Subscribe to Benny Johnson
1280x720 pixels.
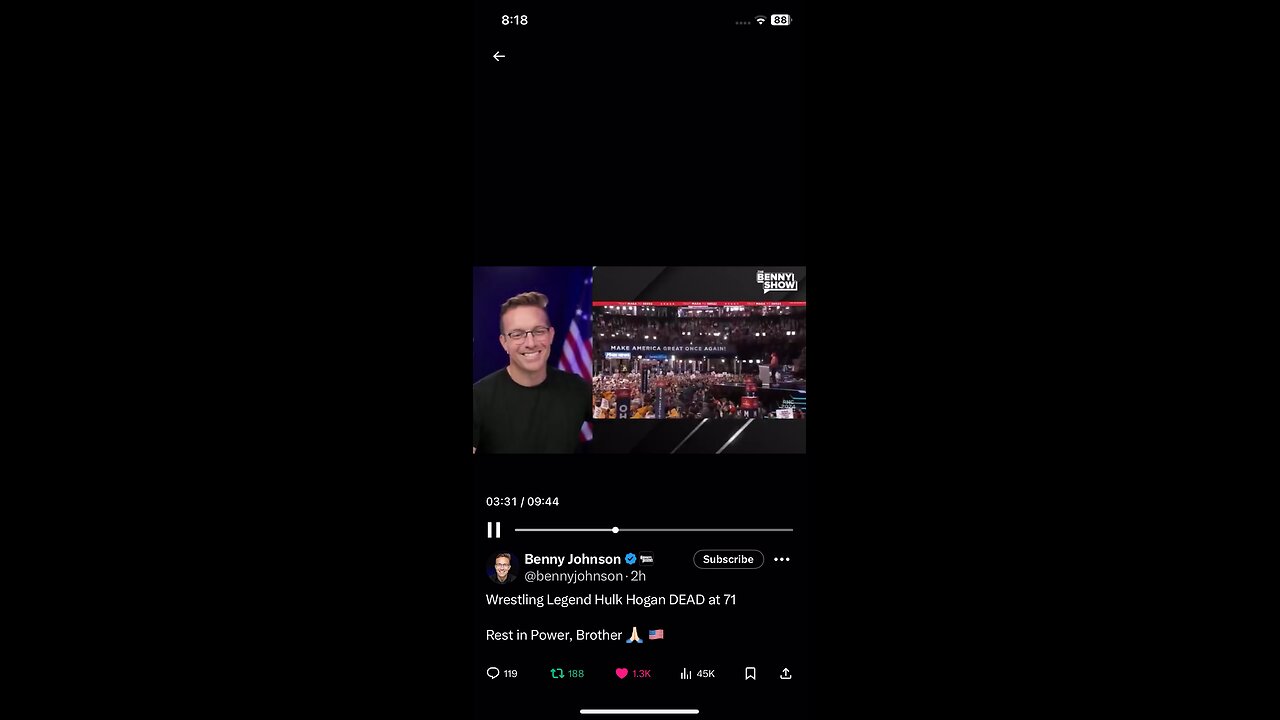728,559
